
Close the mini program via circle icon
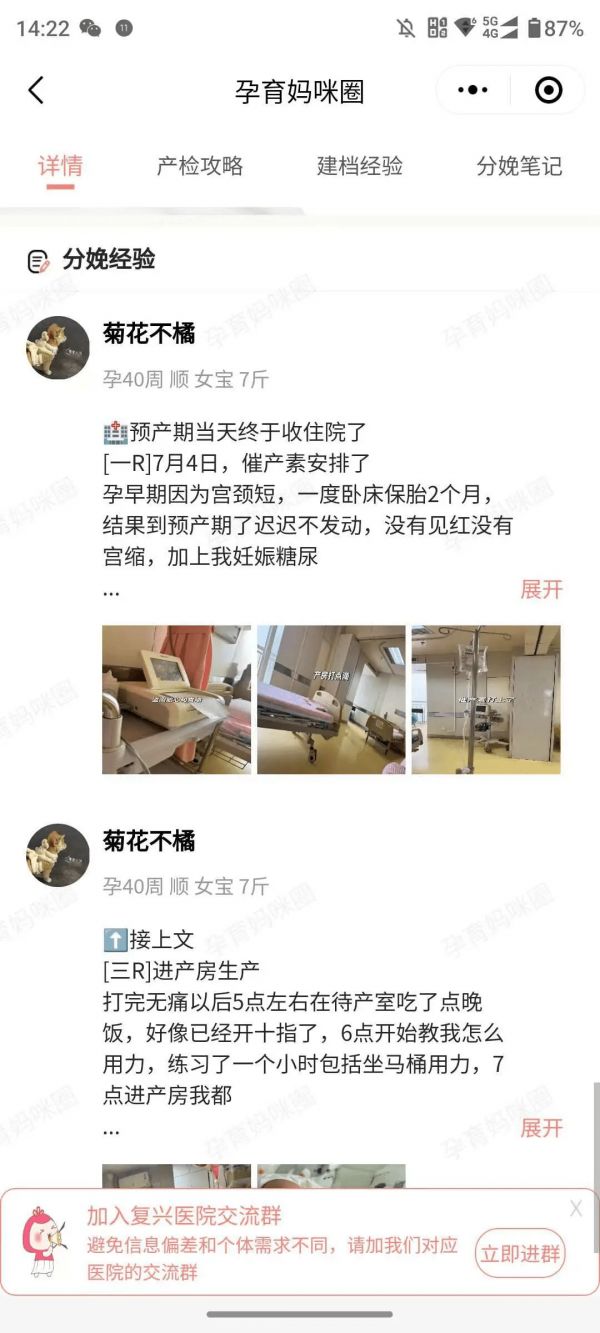tap(548, 91)
